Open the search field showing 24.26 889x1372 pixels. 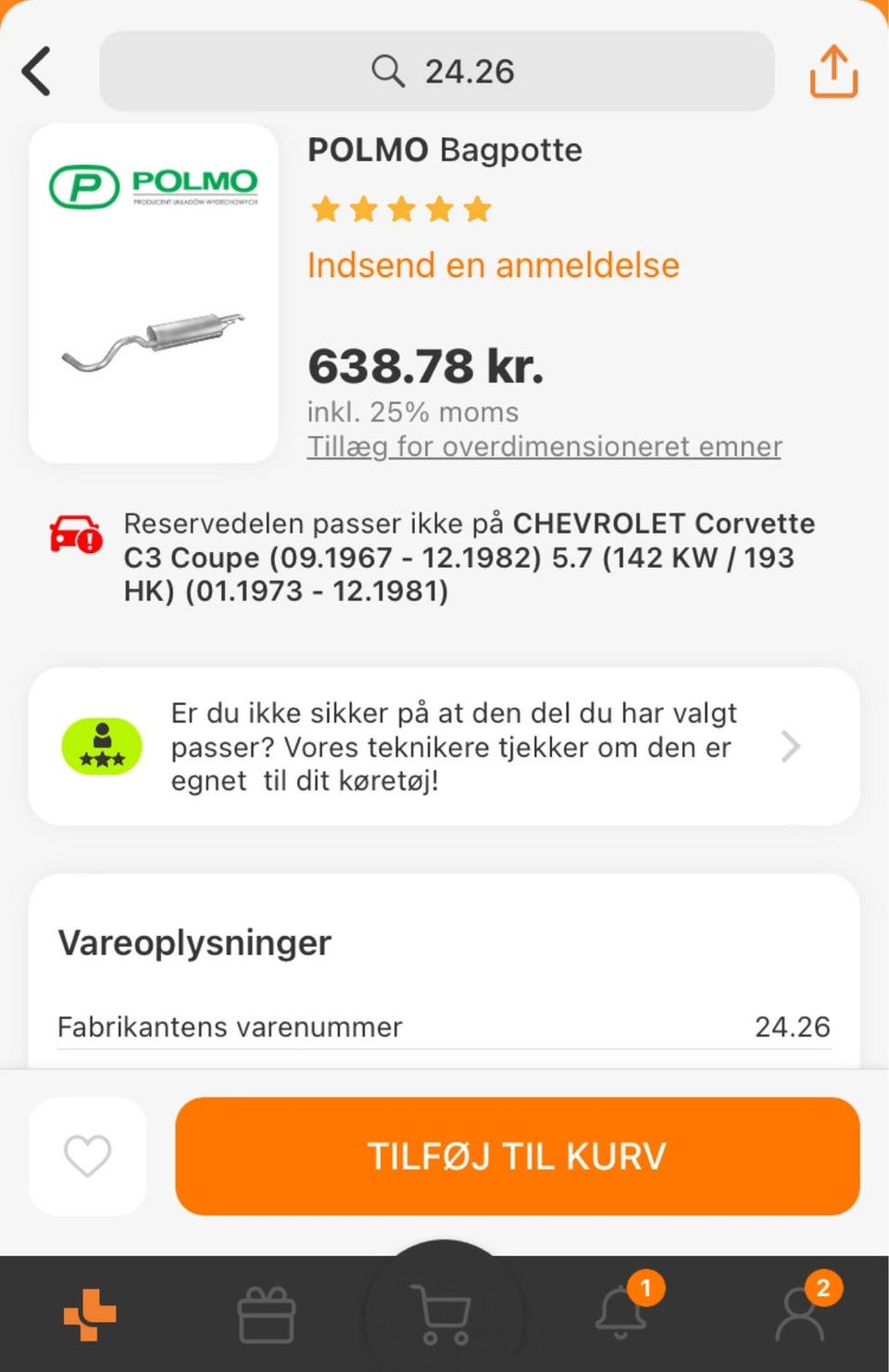[x=437, y=71]
